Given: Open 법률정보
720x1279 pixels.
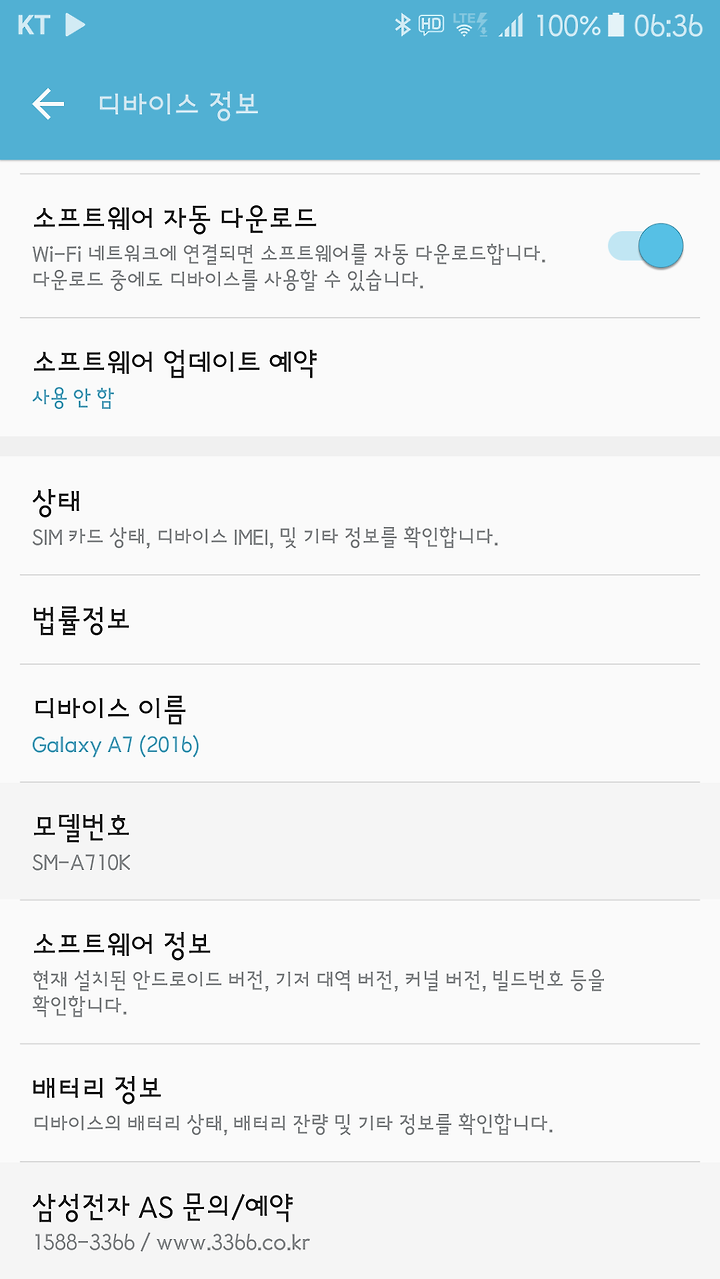Looking at the screenshot, I should coord(360,620).
